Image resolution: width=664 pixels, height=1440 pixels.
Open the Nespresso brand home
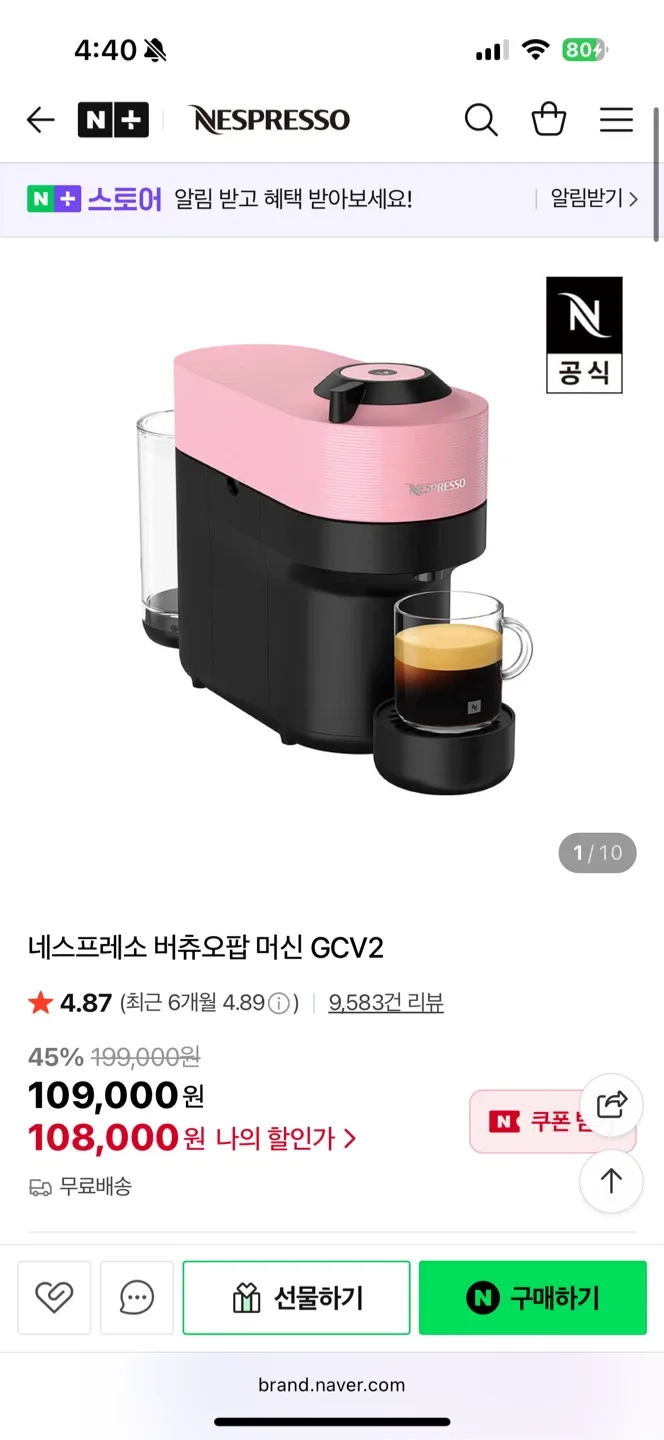pos(269,120)
